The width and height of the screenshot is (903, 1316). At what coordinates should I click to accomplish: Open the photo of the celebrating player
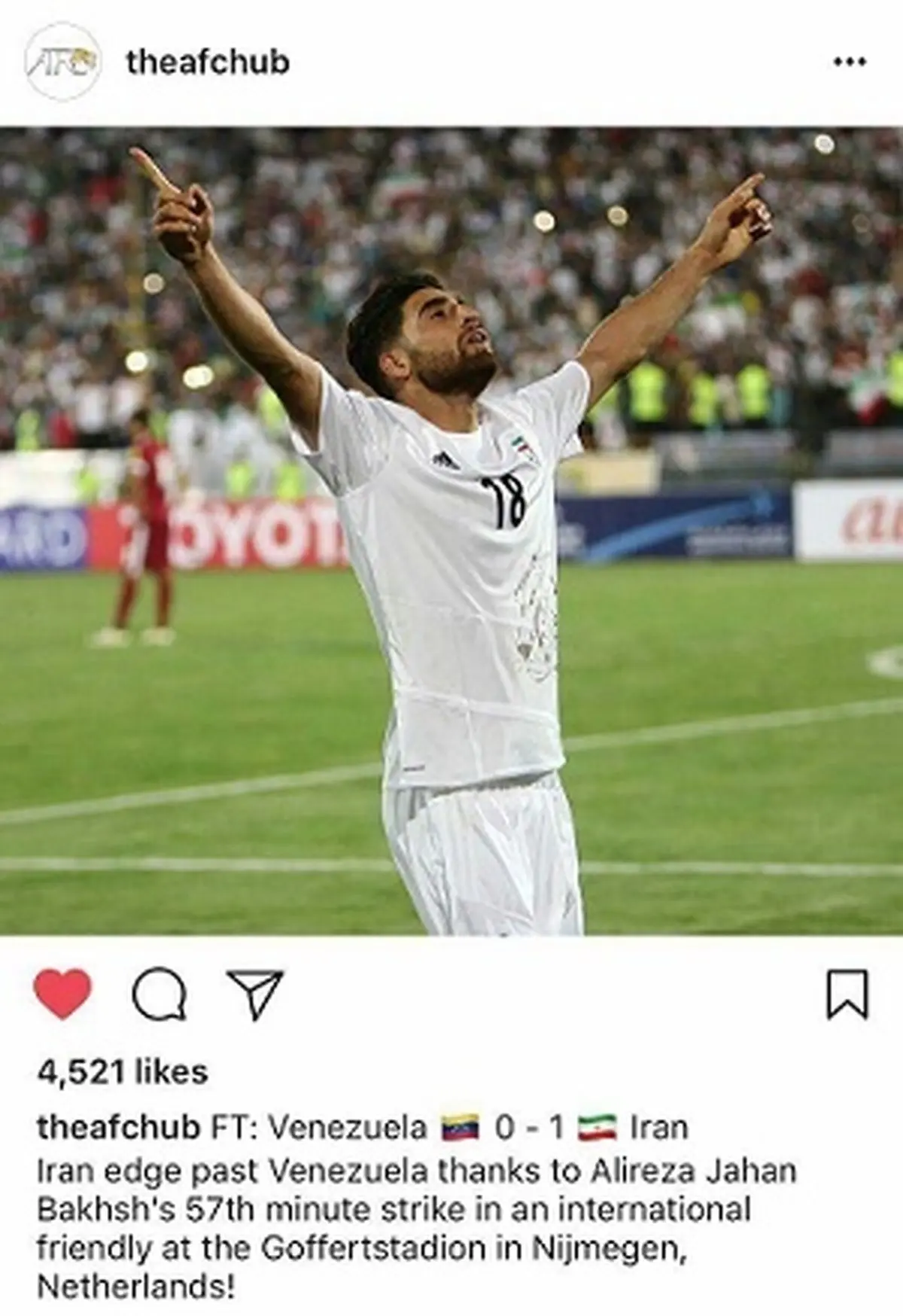pos(451,531)
